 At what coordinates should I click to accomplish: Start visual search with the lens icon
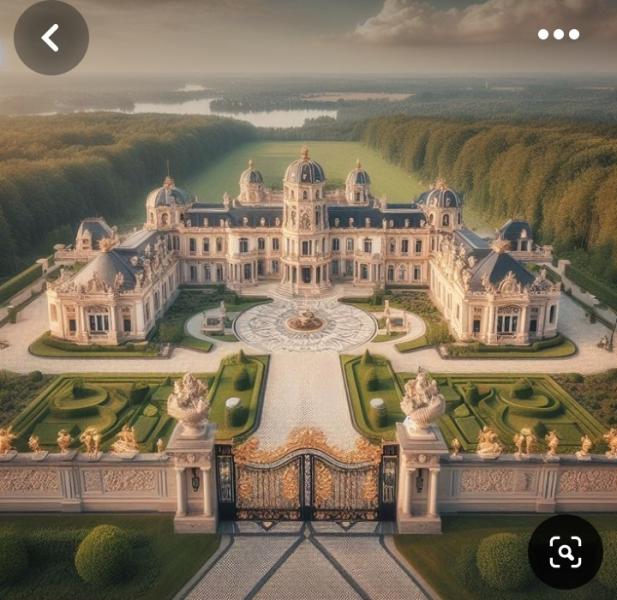click(x=565, y=551)
